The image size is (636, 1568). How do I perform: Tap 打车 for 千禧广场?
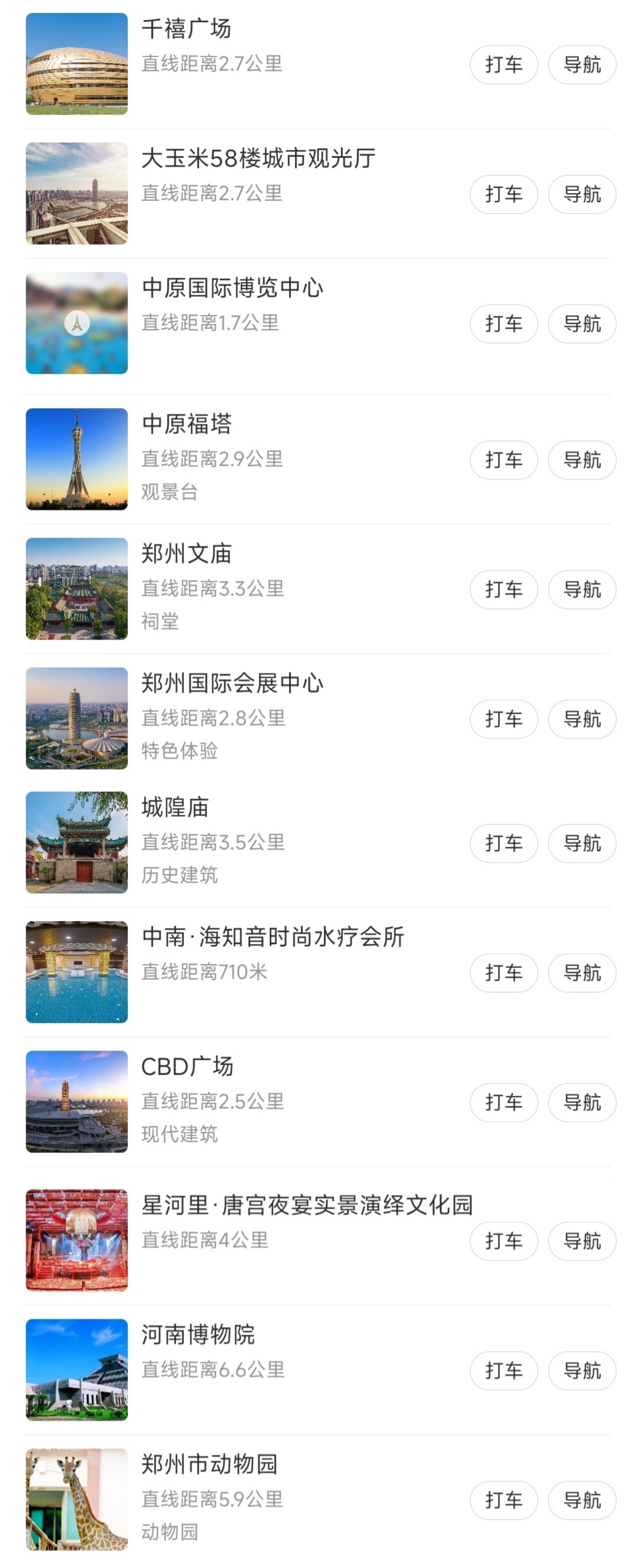(x=503, y=64)
